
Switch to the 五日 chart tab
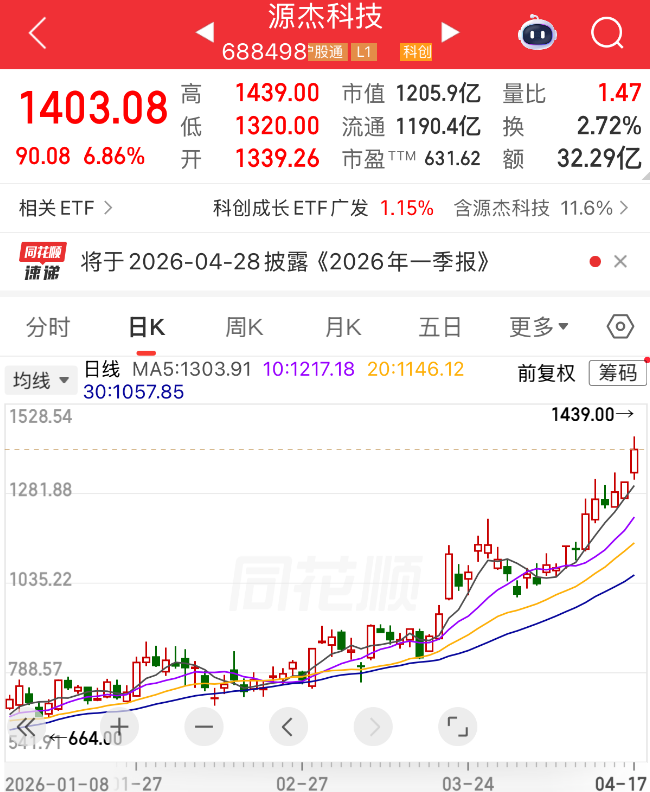[x=440, y=327]
